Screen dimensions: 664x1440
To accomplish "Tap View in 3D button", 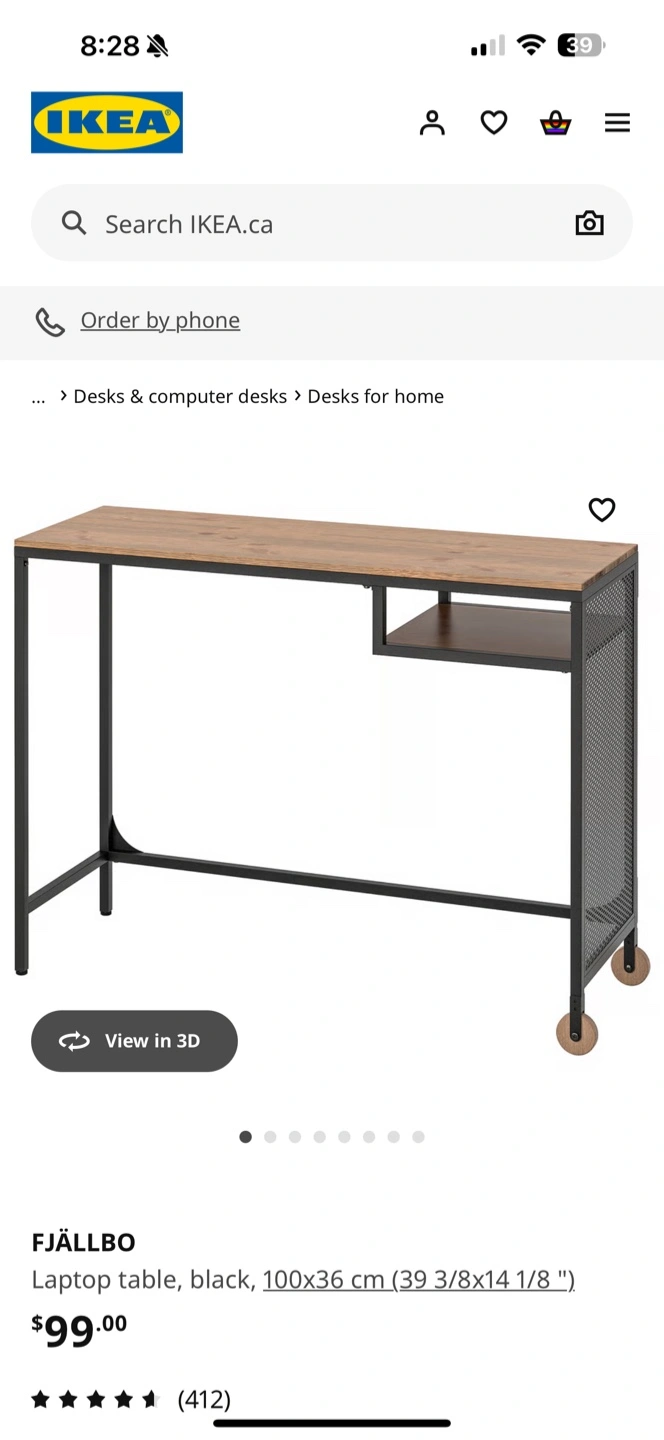I will pyautogui.click(x=134, y=1041).
